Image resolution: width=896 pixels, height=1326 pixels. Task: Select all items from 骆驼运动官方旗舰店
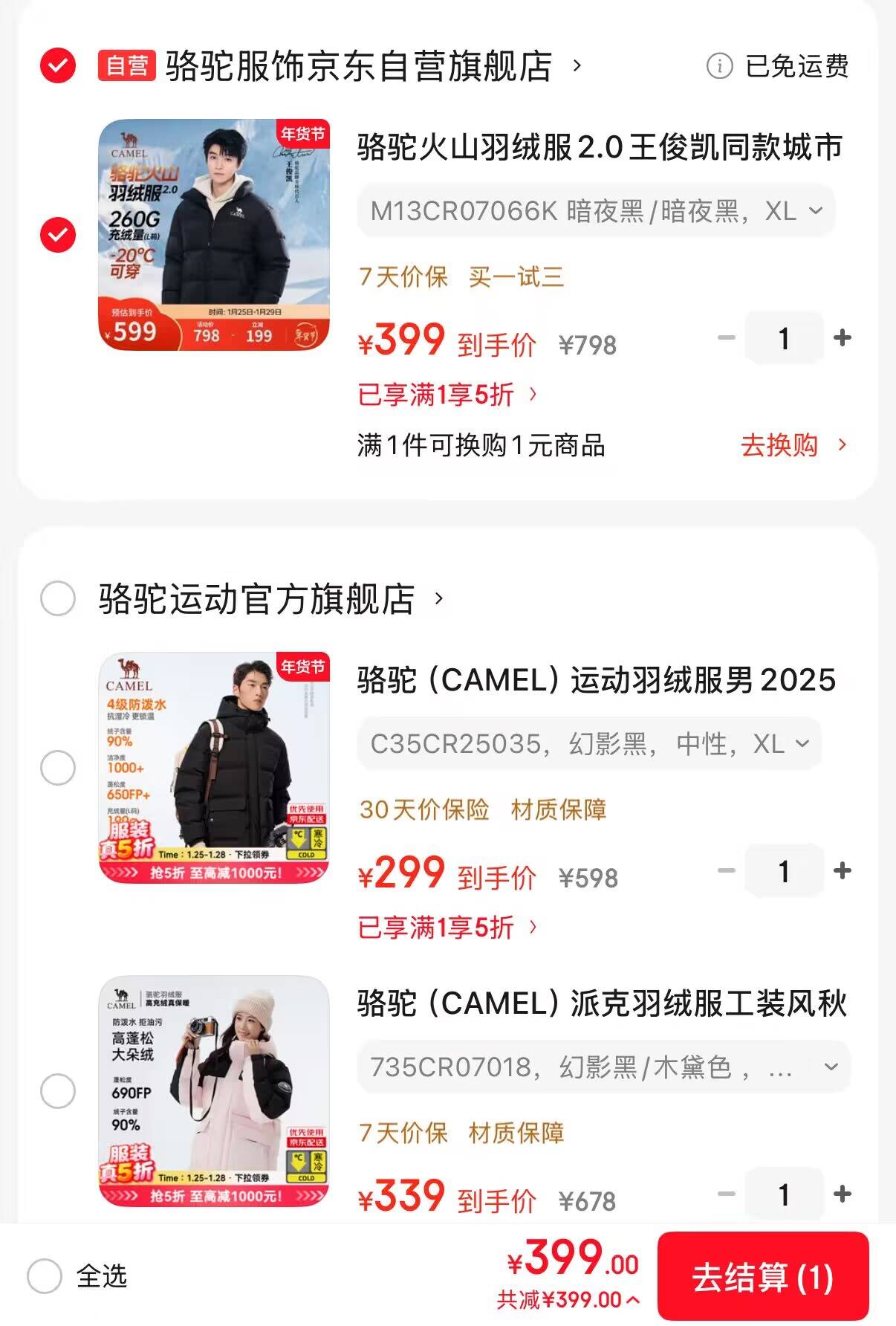[x=58, y=598]
